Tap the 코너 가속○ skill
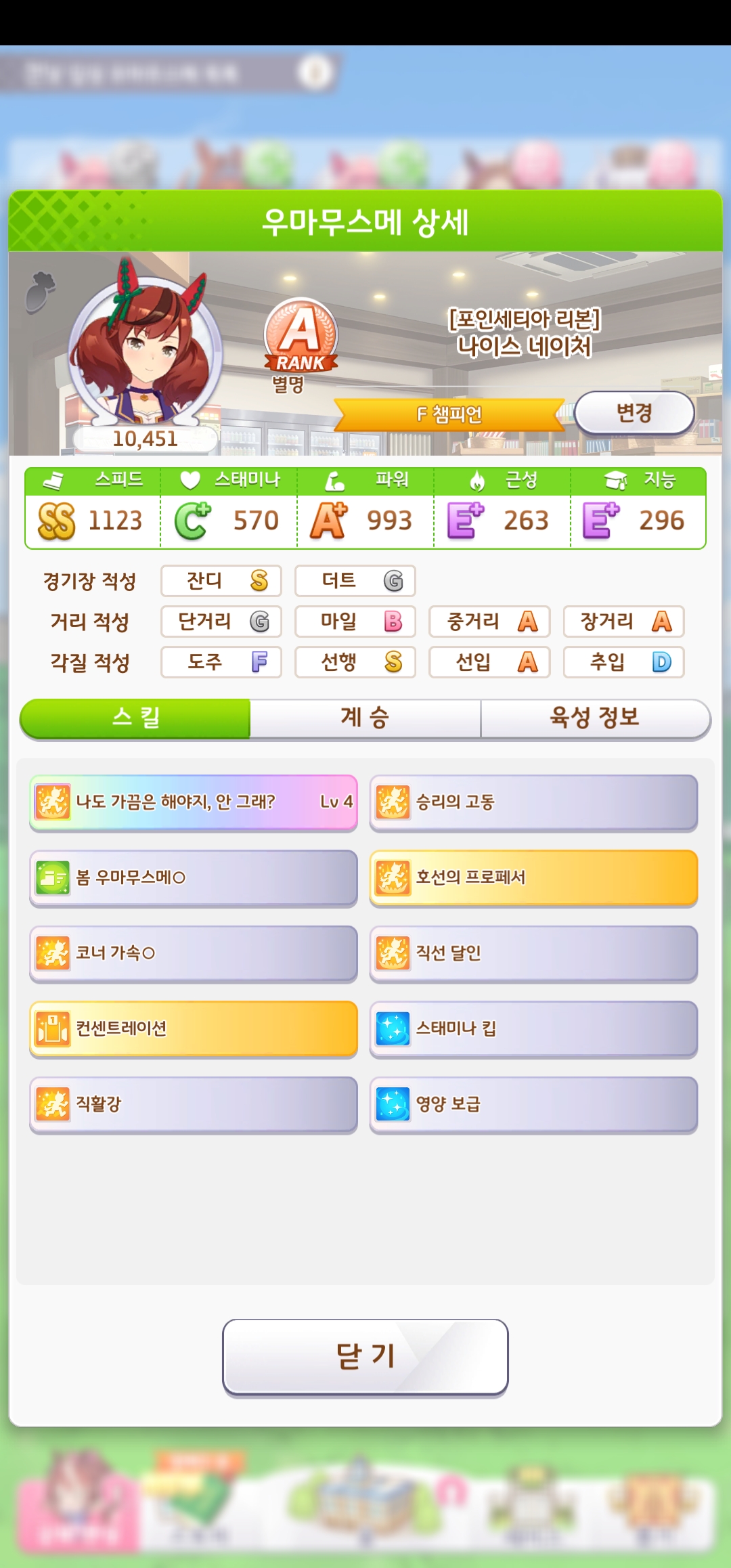 click(194, 953)
